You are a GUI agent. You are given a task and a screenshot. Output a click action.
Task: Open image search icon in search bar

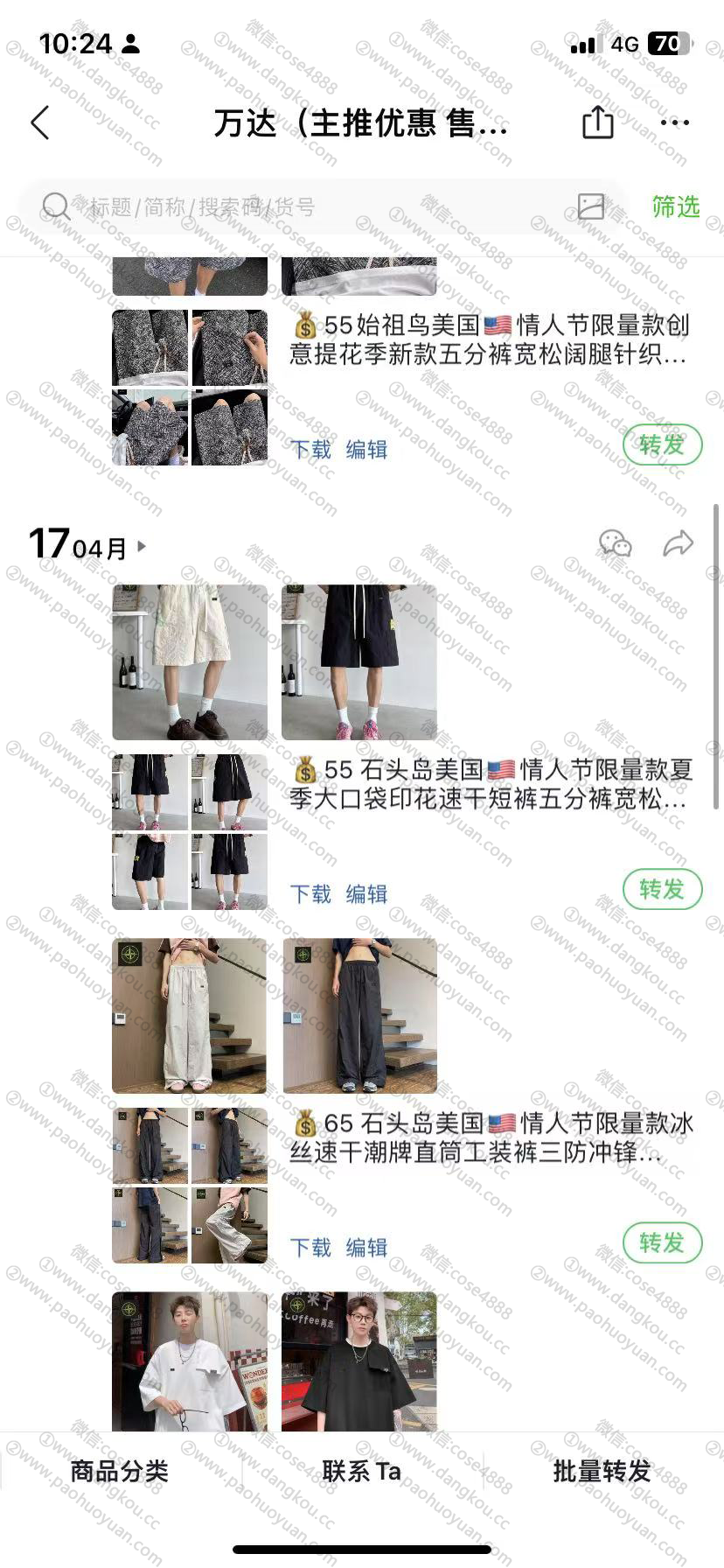[591, 206]
